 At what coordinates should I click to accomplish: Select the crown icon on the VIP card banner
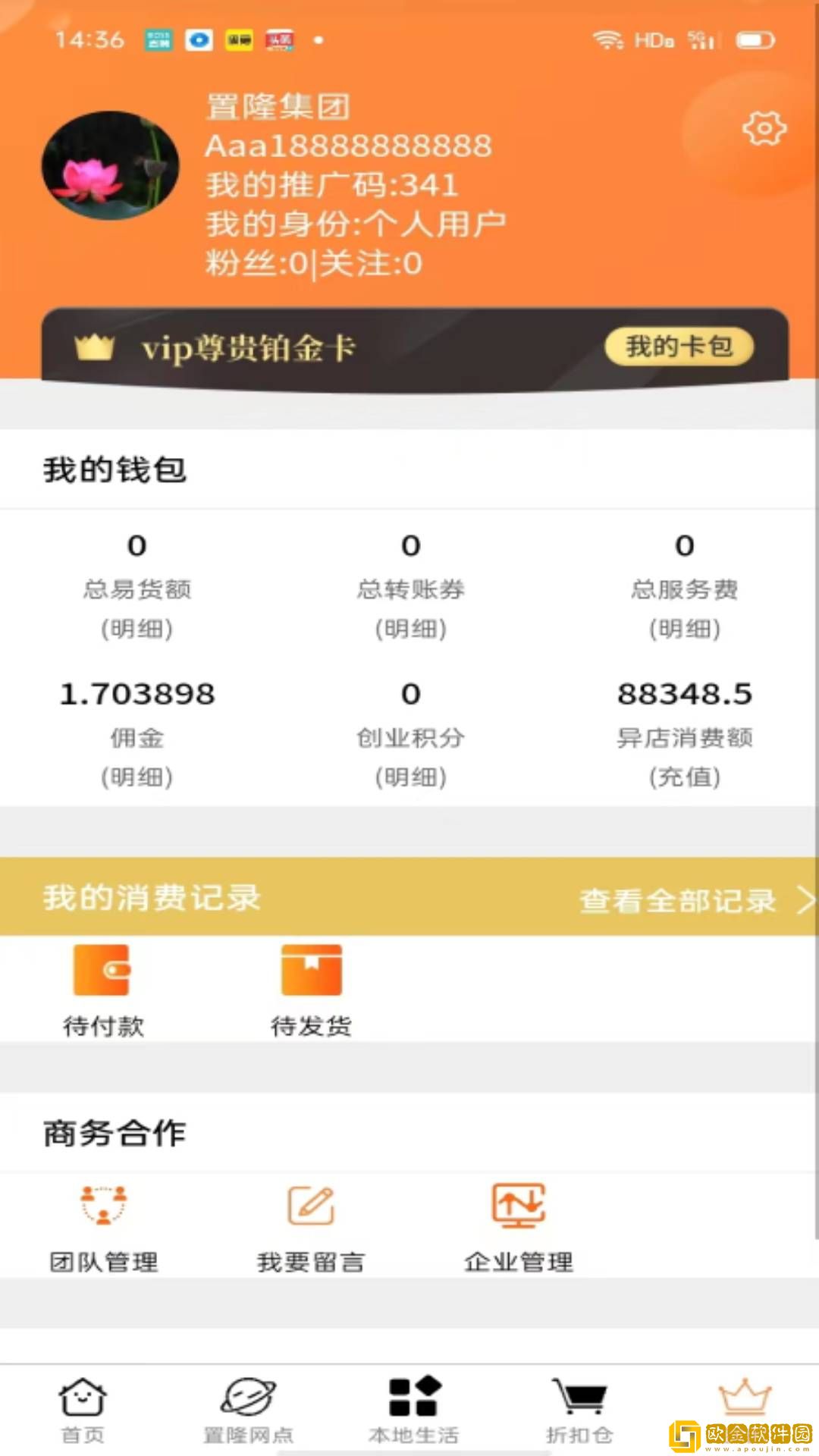95,347
